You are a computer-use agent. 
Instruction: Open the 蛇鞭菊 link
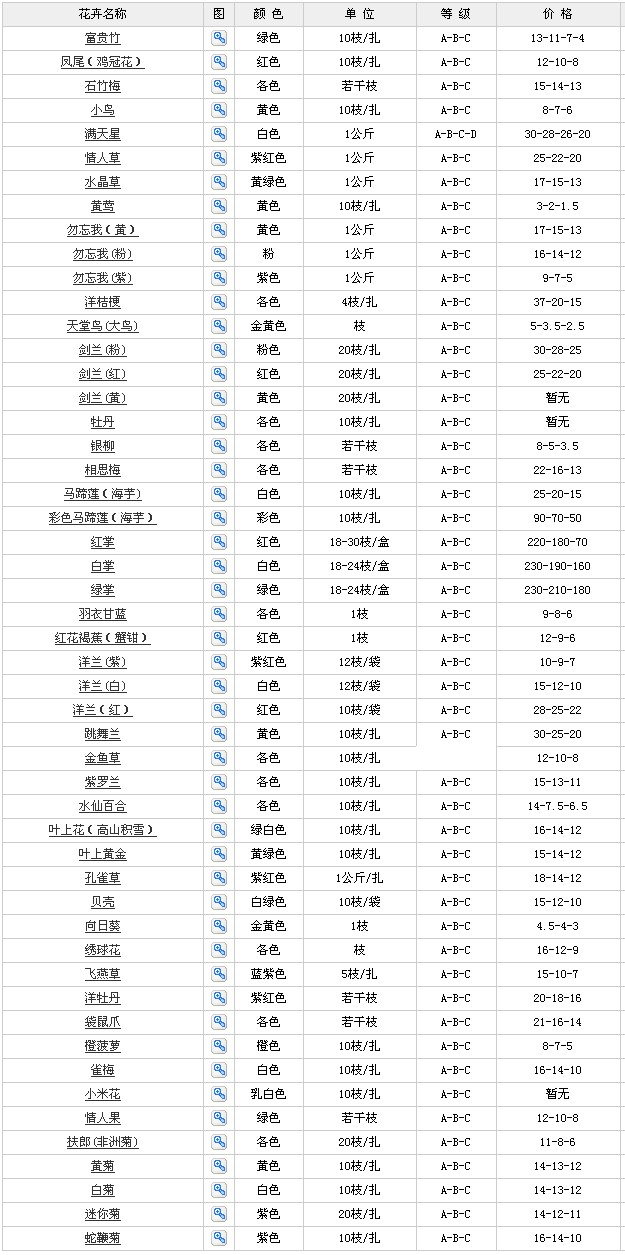point(103,1238)
